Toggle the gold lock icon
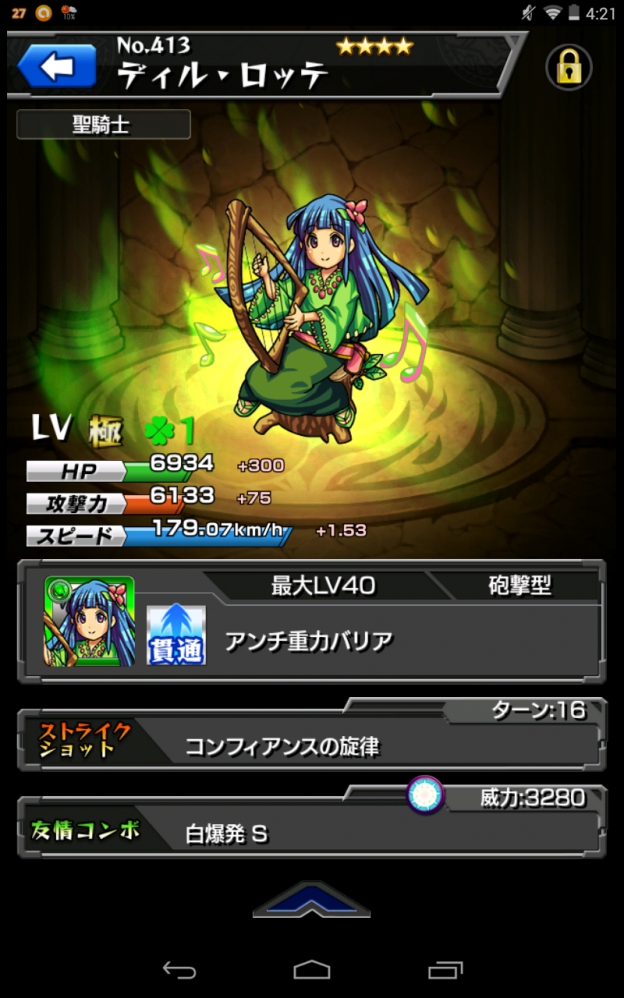Screen dimensions: 624x998 [568, 67]
